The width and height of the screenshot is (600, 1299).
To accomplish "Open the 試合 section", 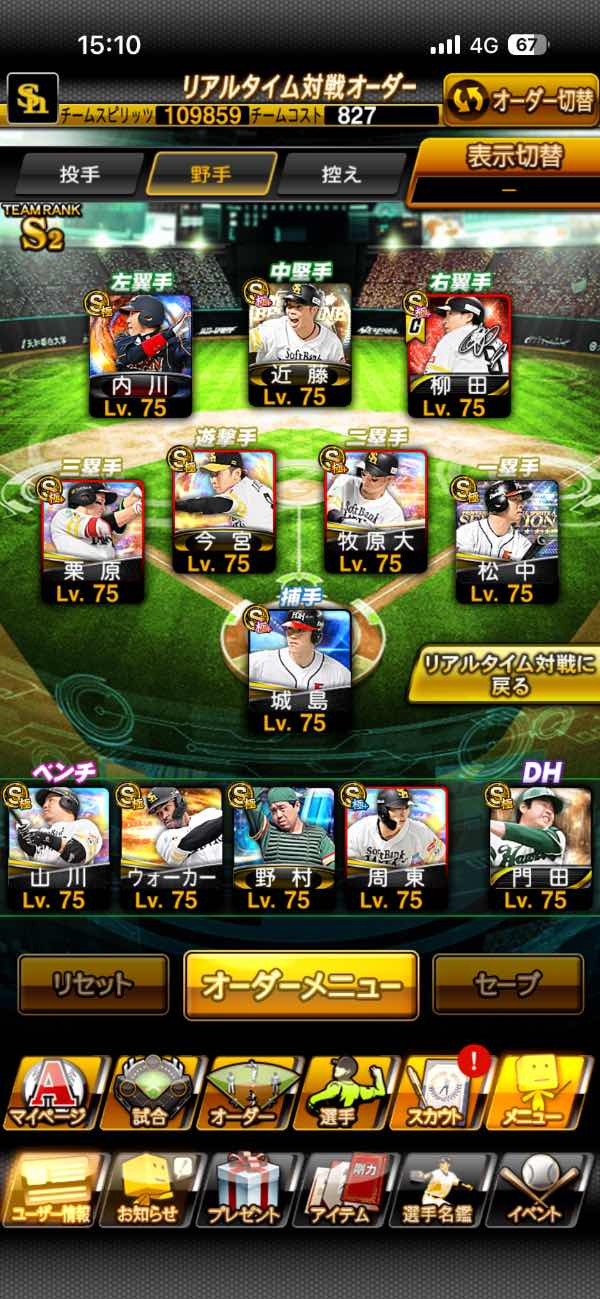I will click(x=150, y=1092).
